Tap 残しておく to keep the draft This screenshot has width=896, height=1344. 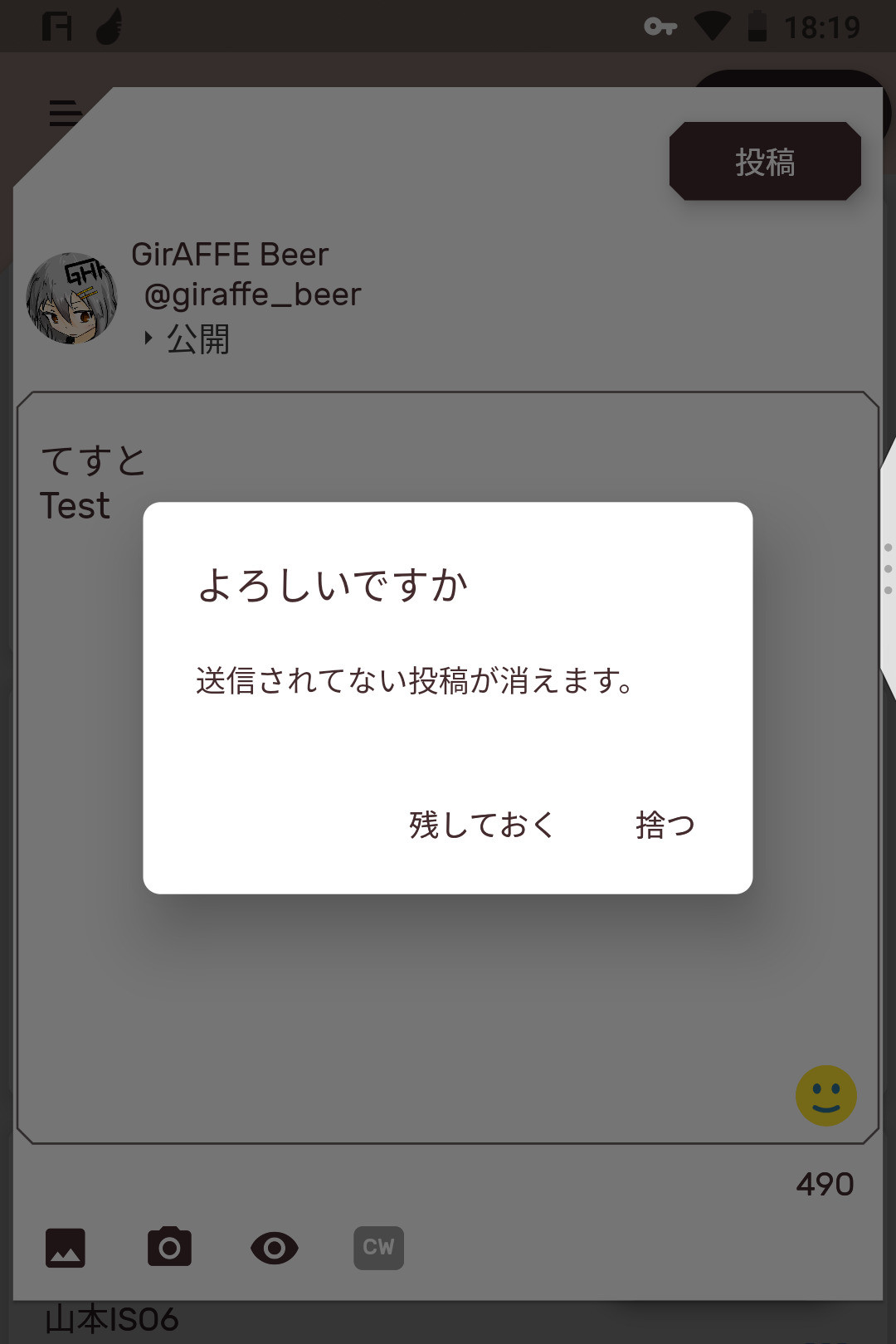(481, 825)
